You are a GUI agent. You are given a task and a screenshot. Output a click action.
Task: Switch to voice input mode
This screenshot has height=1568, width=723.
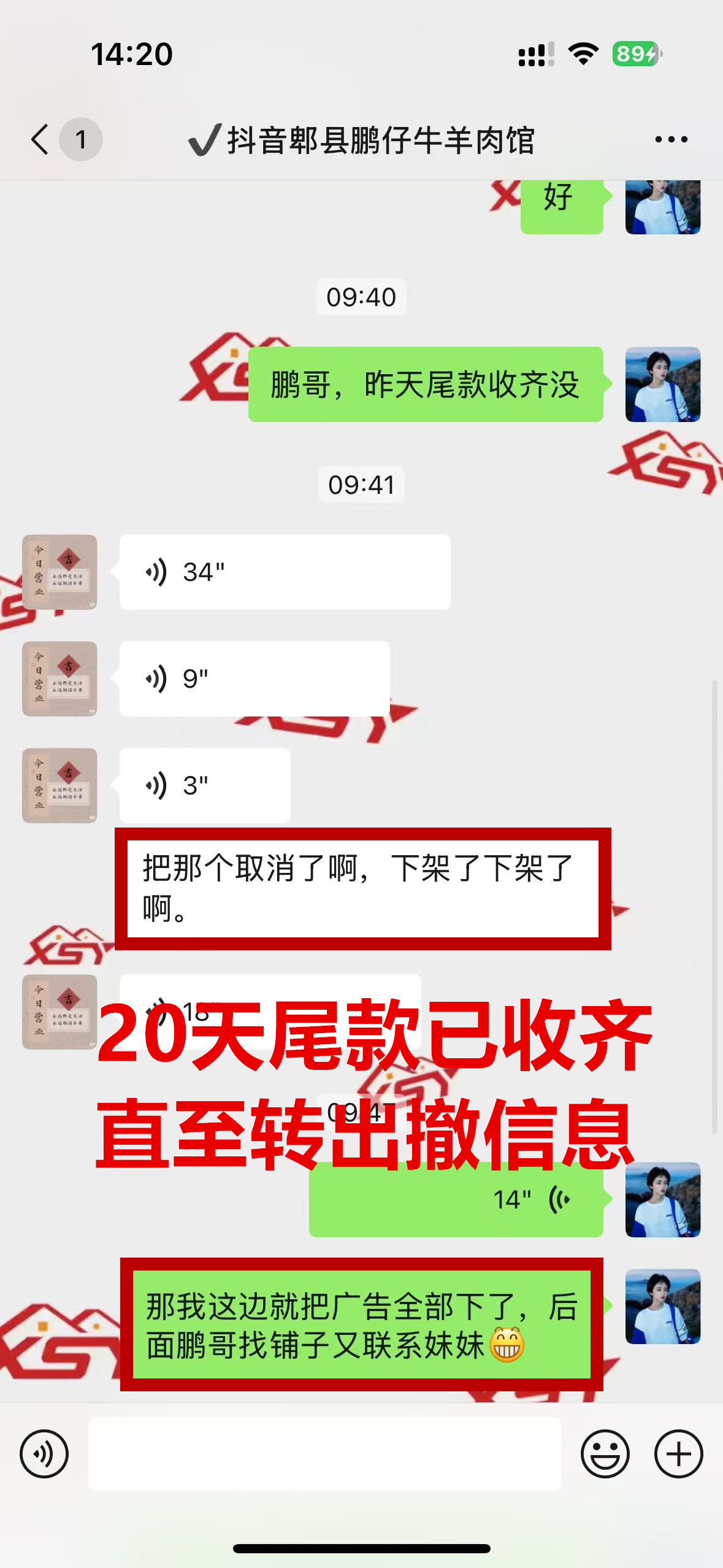(x=44, y=1453)
